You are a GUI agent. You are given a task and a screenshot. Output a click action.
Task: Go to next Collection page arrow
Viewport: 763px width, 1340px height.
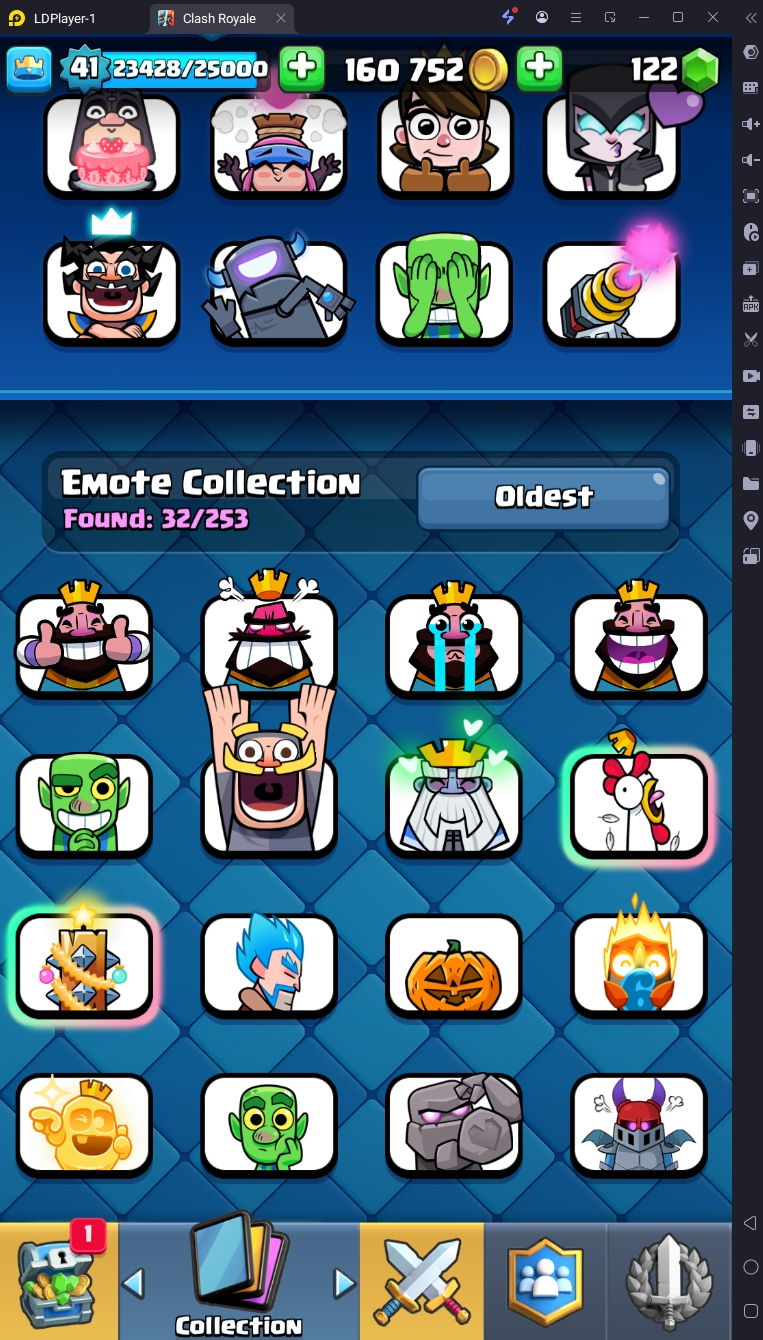(344, 1282)
